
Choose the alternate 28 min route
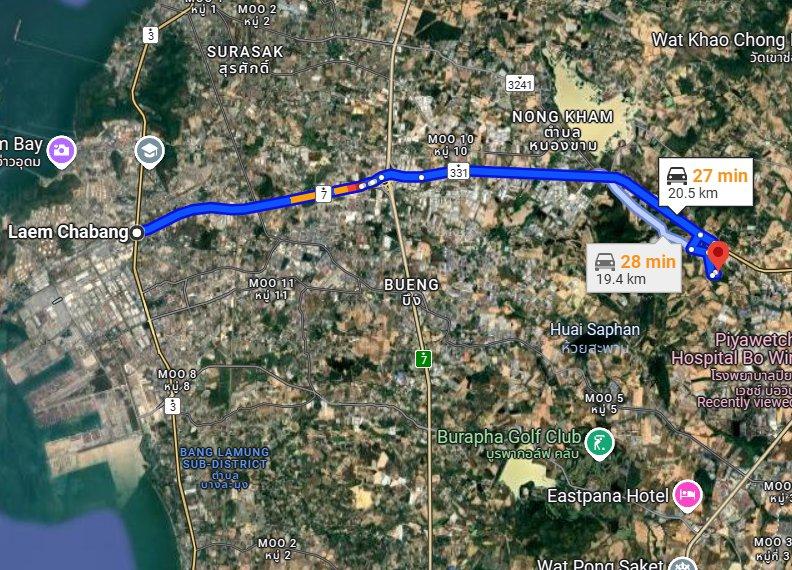pyautogui.click(x=635, y=269)
